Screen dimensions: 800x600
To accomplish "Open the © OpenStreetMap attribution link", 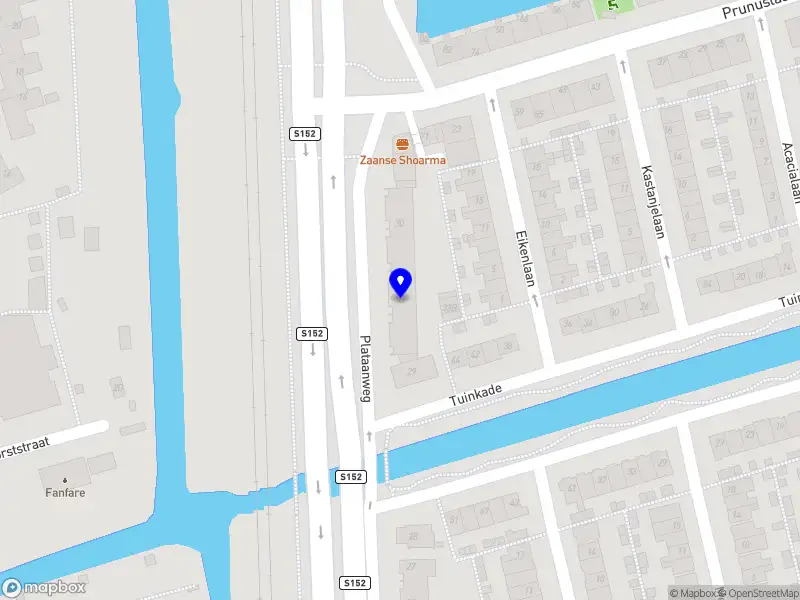I will tap(760, 593).
